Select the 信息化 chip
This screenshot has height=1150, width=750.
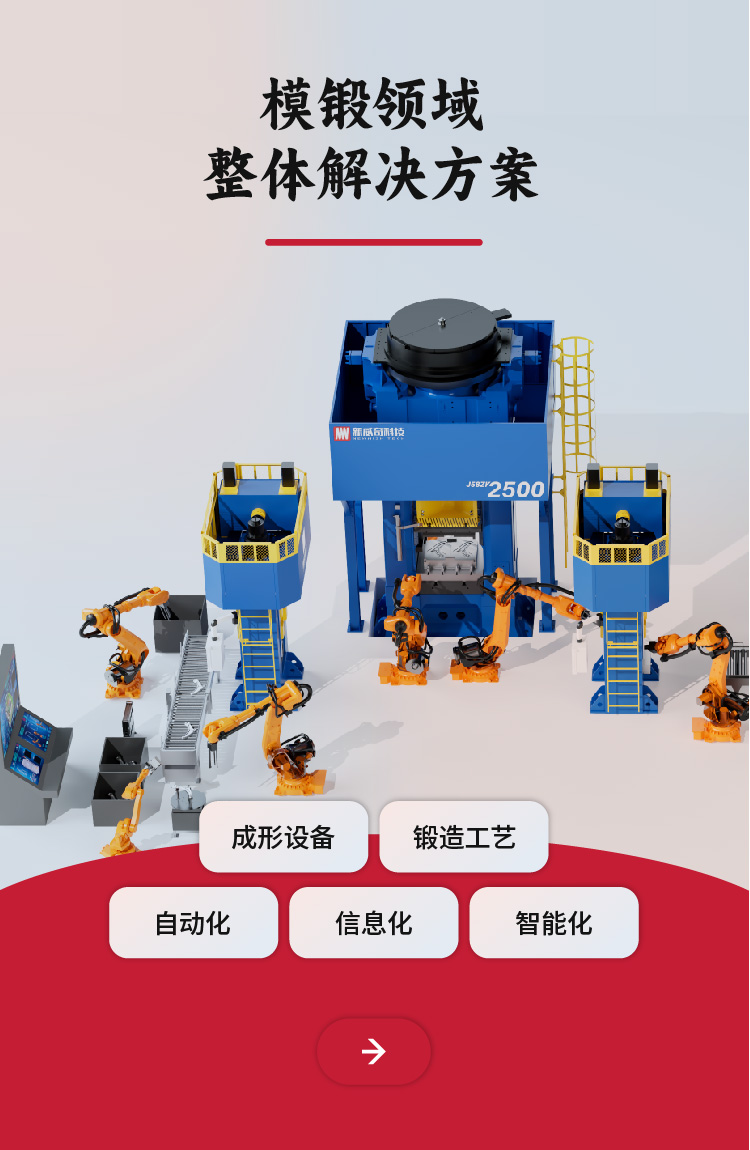[x=373, y=923]
